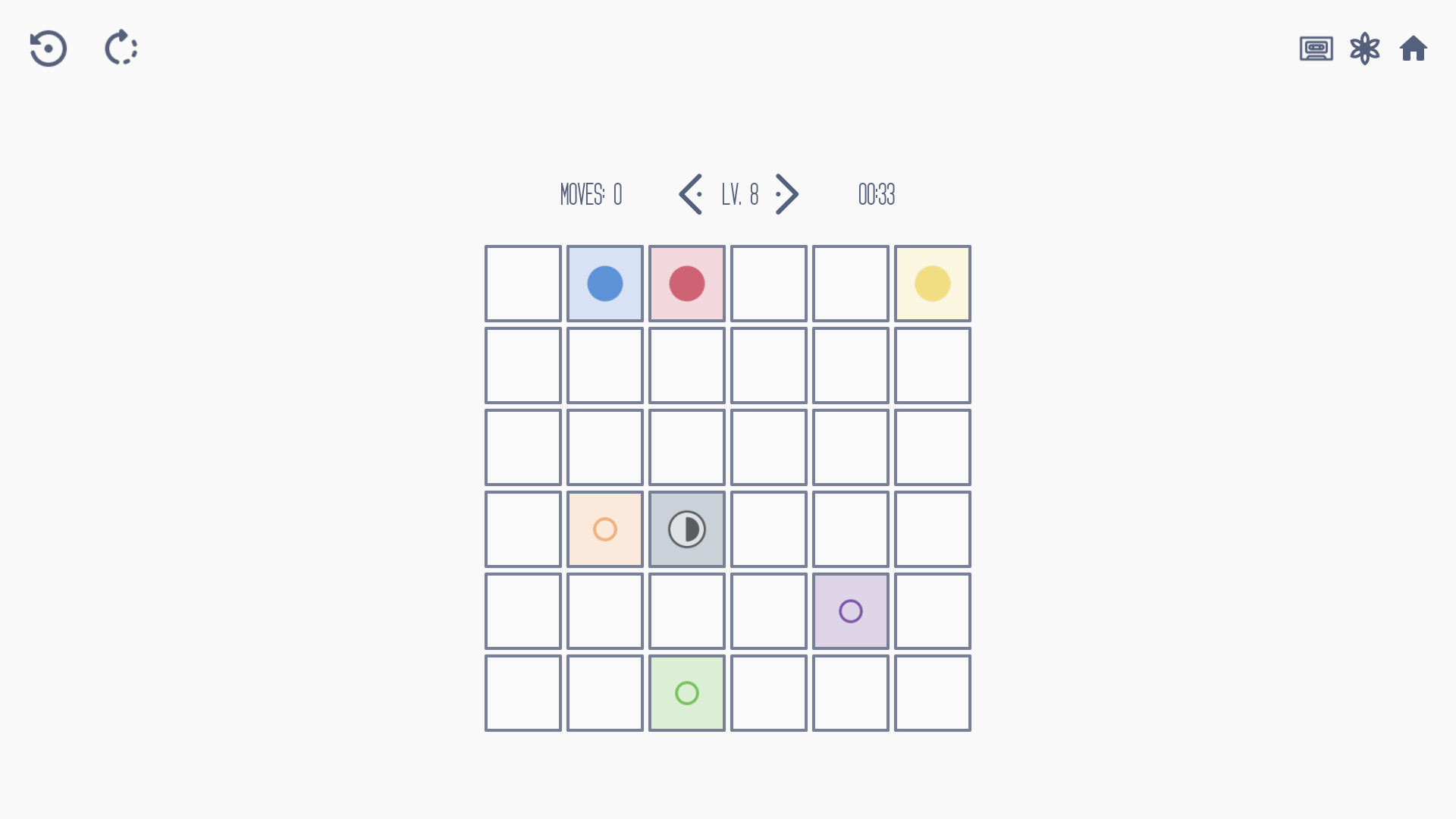This screenshot has width=1456, height=819.
Task: Select the blue dot tile
Action: coord(605,284)
